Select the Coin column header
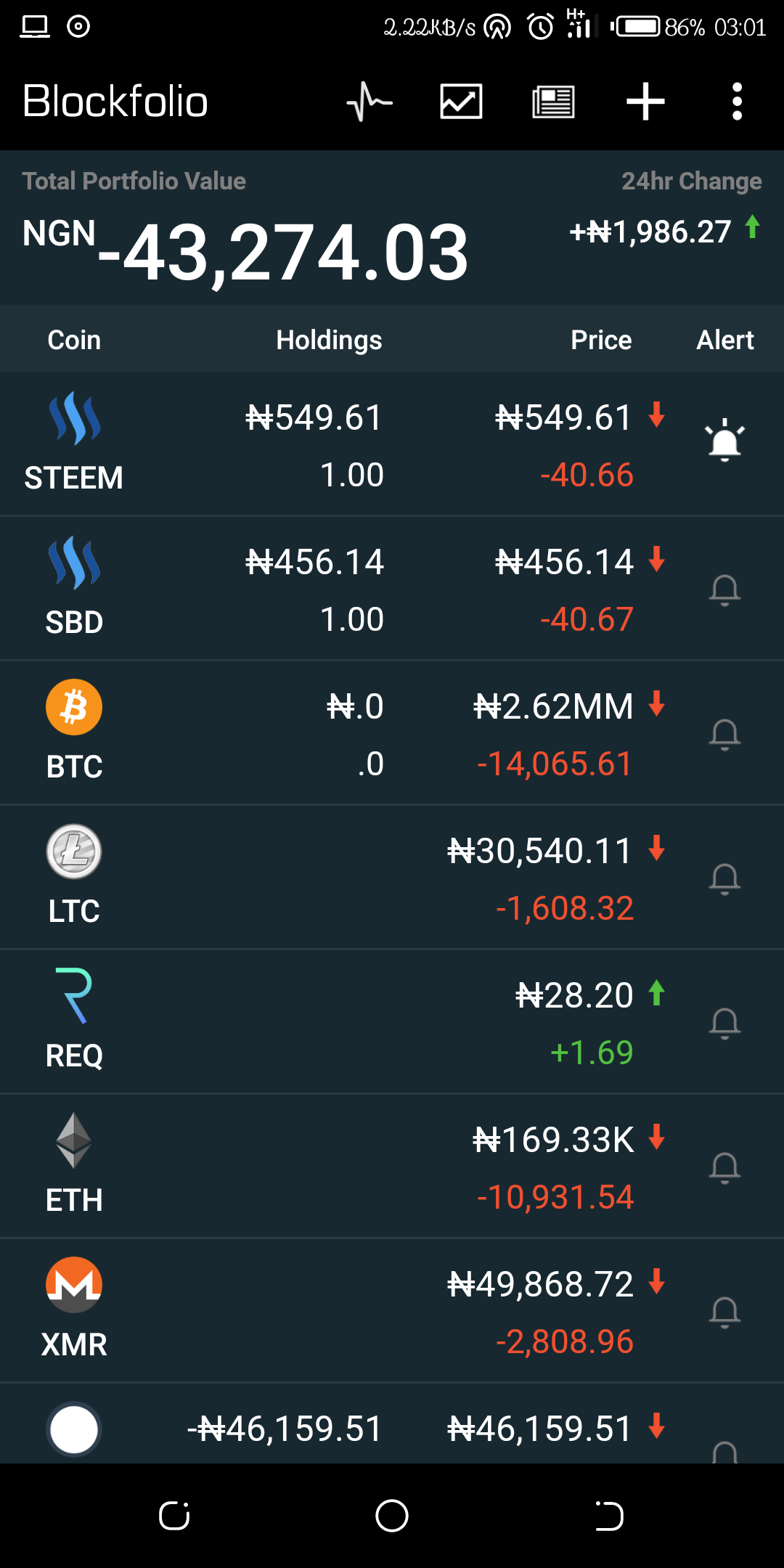Screen dimensions: 784x1568 click(73, 339)
